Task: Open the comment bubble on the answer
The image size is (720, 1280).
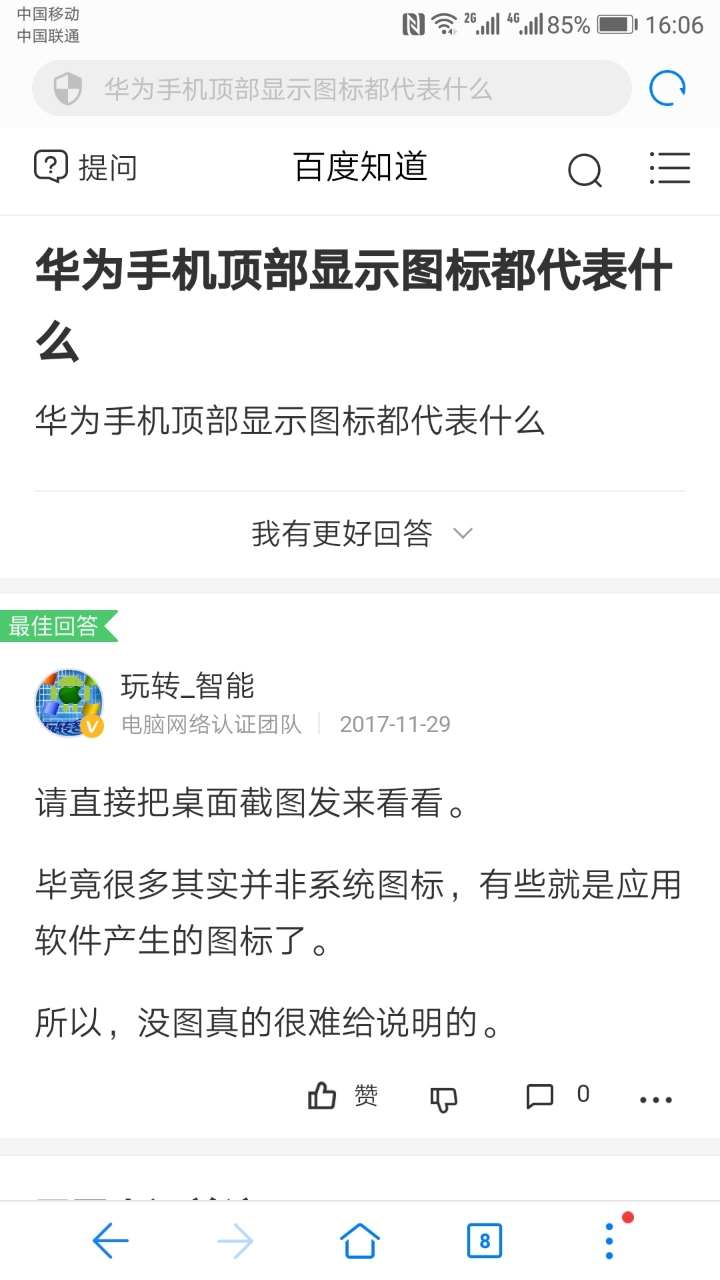Action: pyautogui.click(x=540, y=1095)
